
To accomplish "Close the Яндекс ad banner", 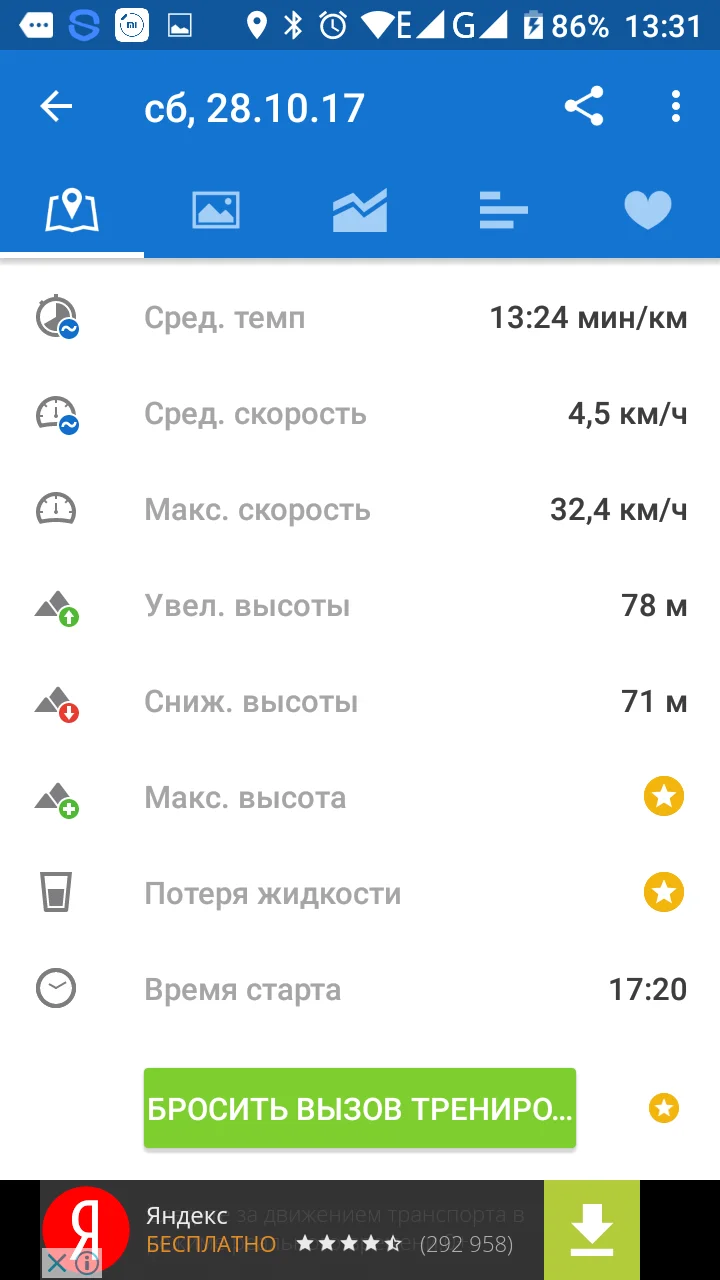I will pyautogui.click(x=58, y=1264).
